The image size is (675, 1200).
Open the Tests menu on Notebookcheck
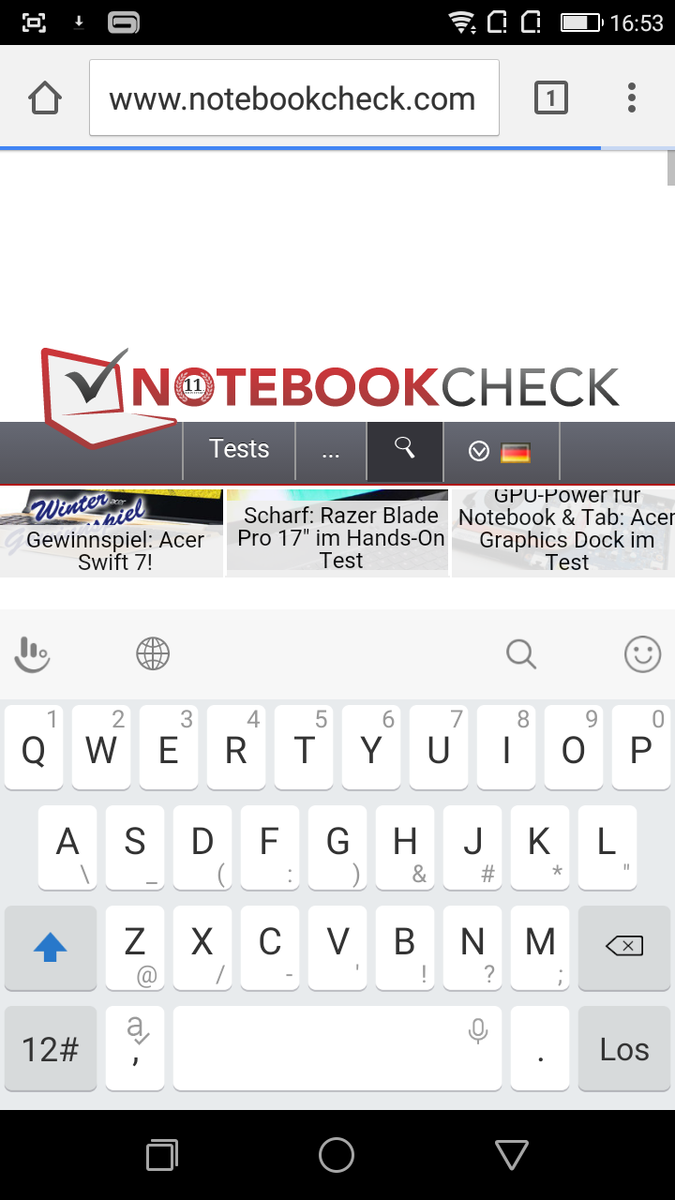tap(239, 450)
